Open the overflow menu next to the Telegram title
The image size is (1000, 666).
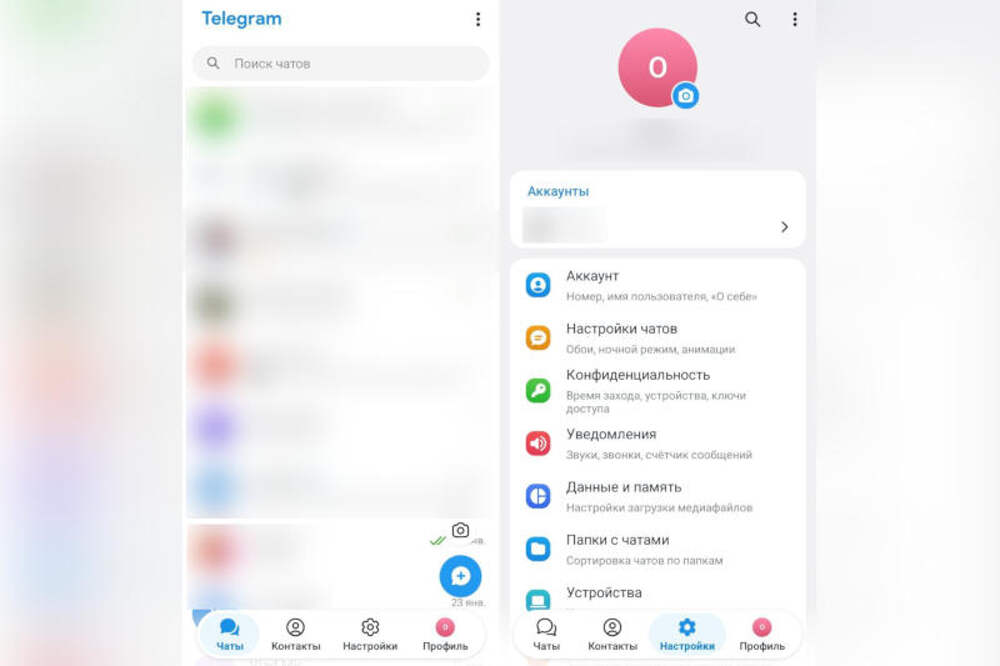pyautogui.click(x=478, y=19)
